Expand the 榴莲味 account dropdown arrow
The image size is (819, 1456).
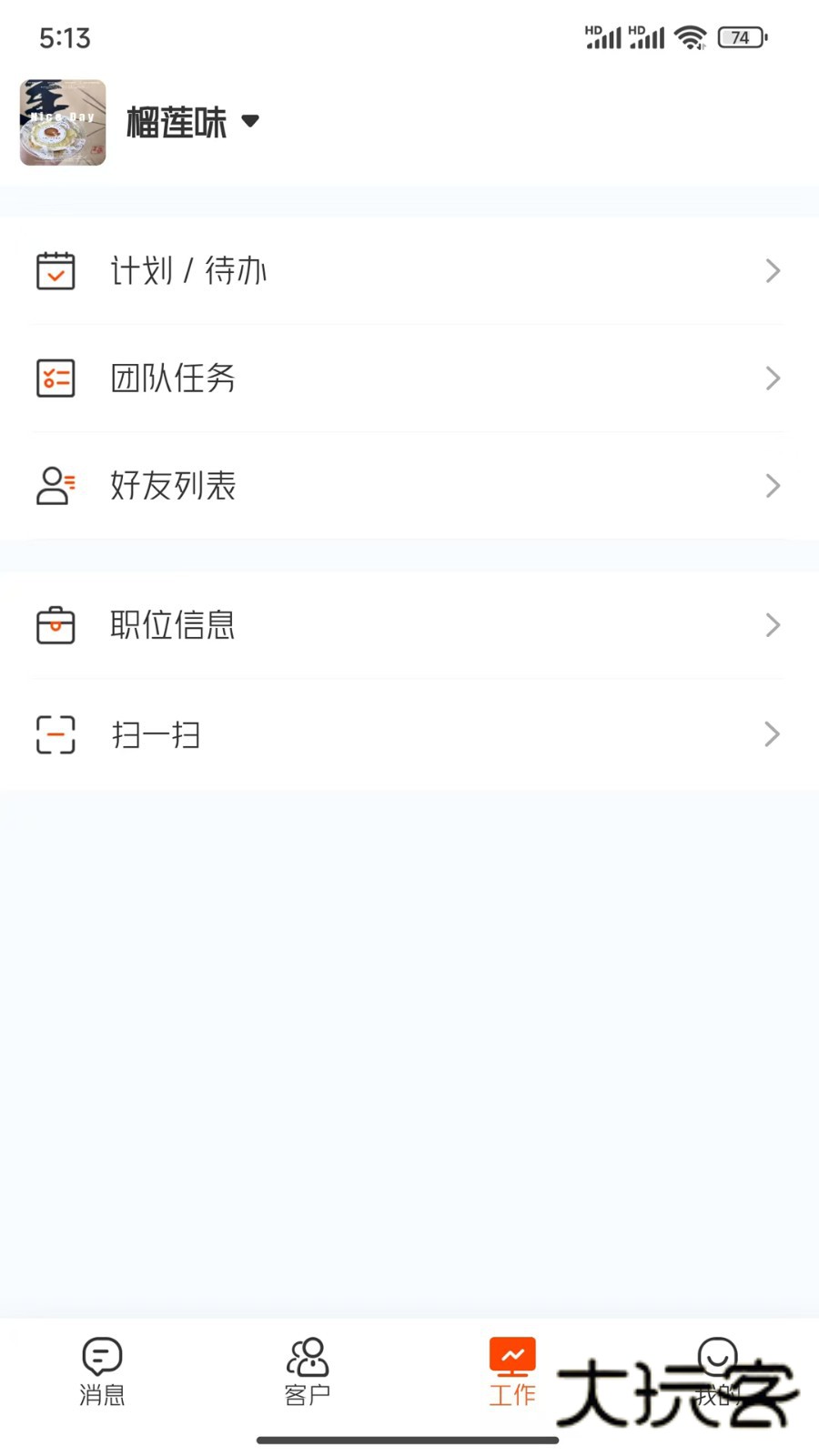coord(250,121)
